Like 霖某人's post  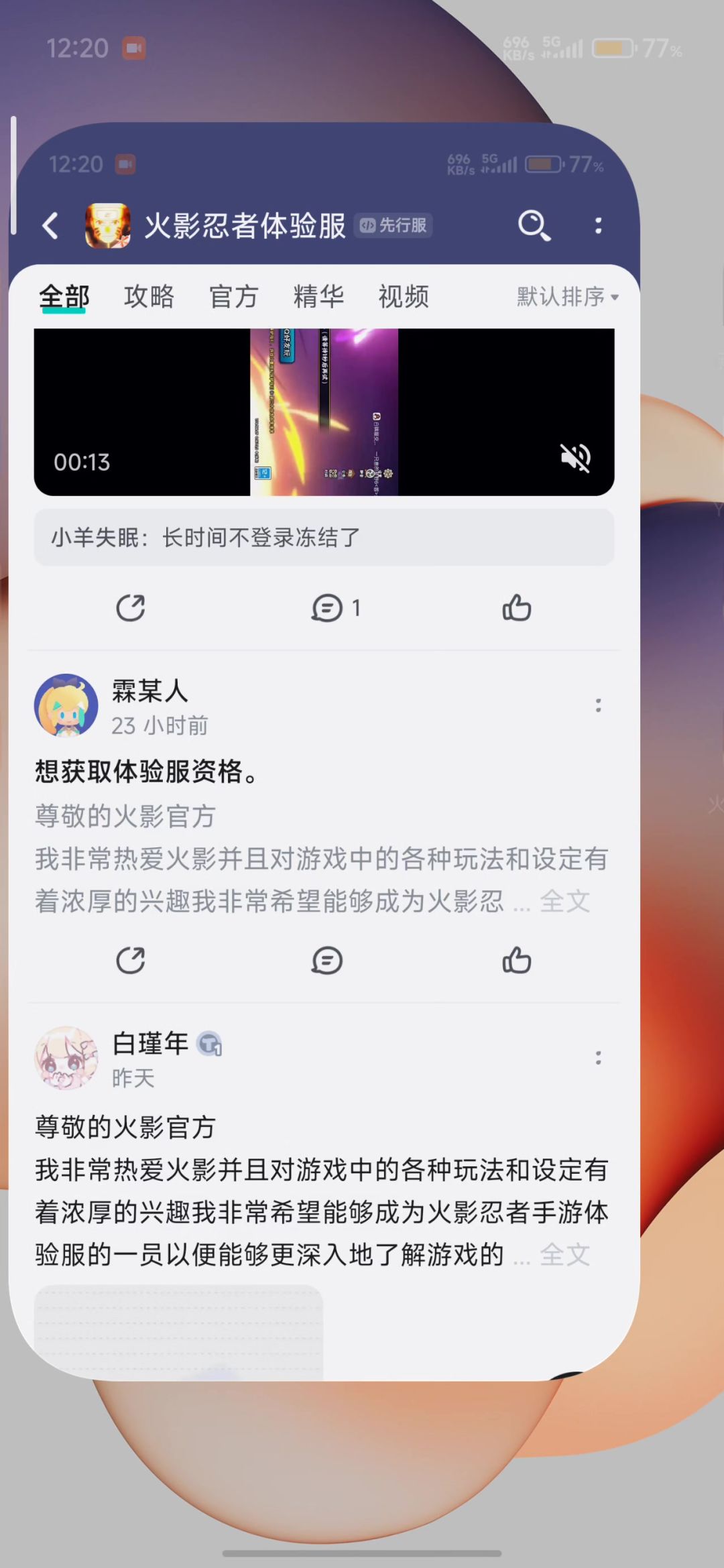(517, 960)
